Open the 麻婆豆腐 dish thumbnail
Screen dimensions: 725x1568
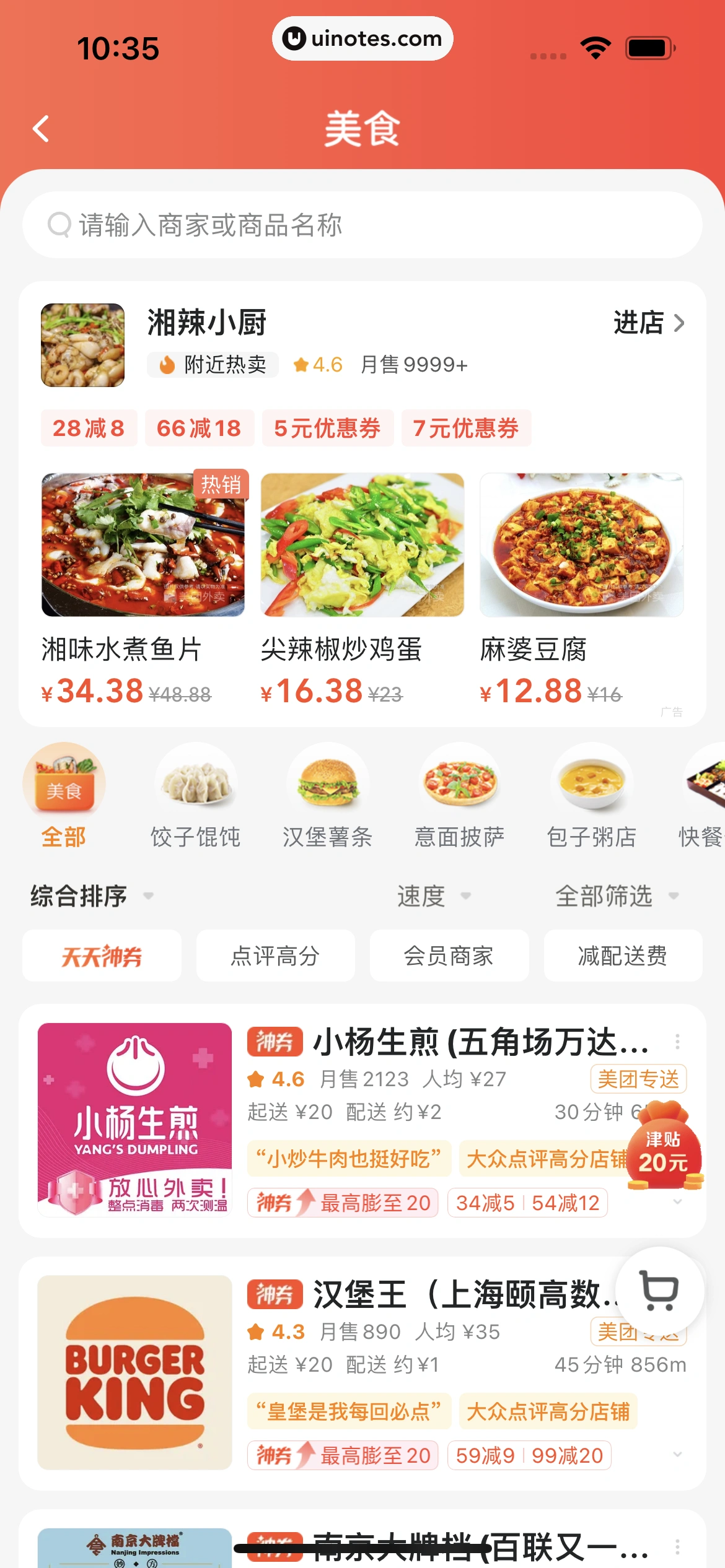[x=581, y=545]
